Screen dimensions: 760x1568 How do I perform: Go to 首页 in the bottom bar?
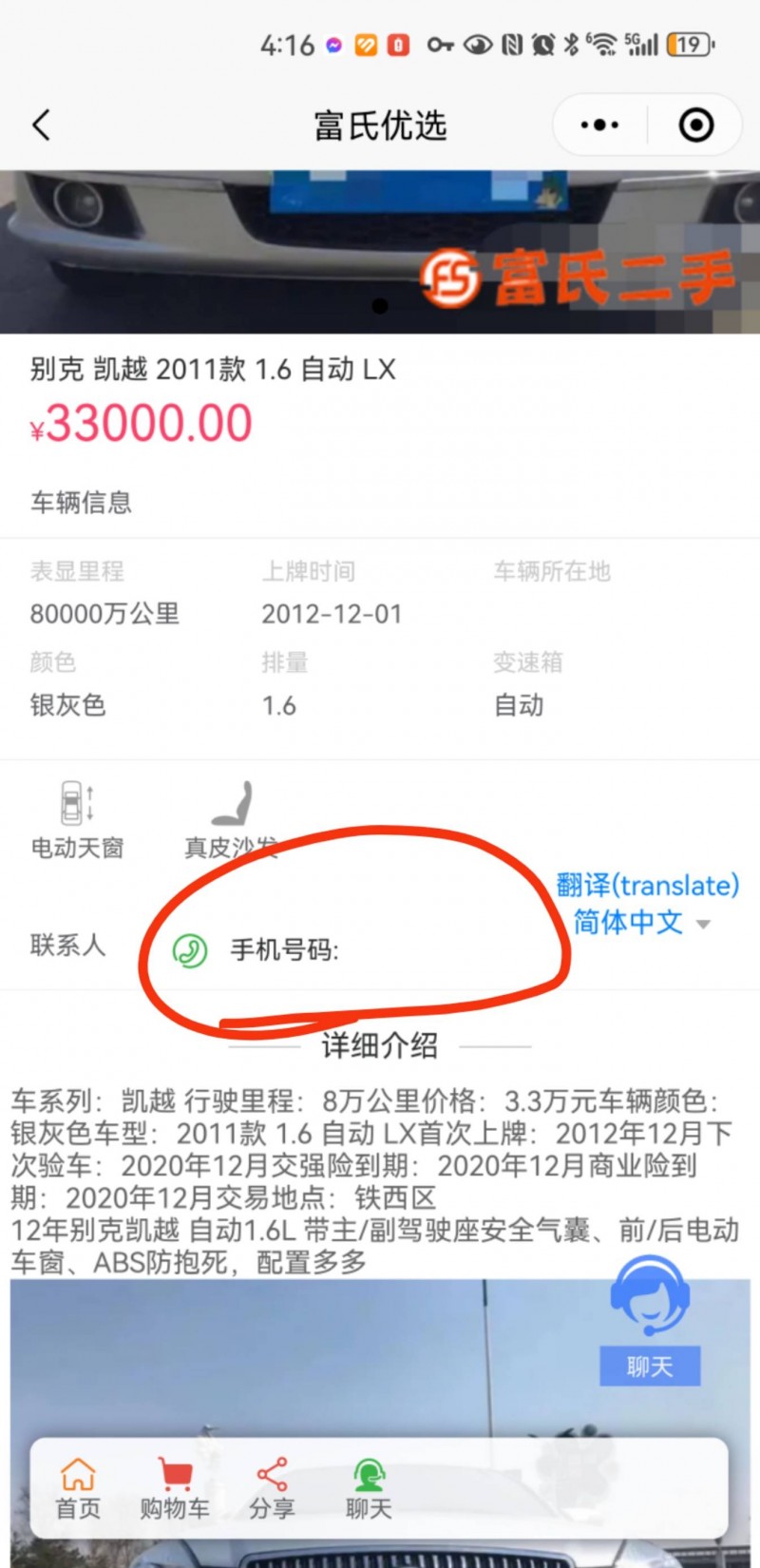click(78, 1489)
